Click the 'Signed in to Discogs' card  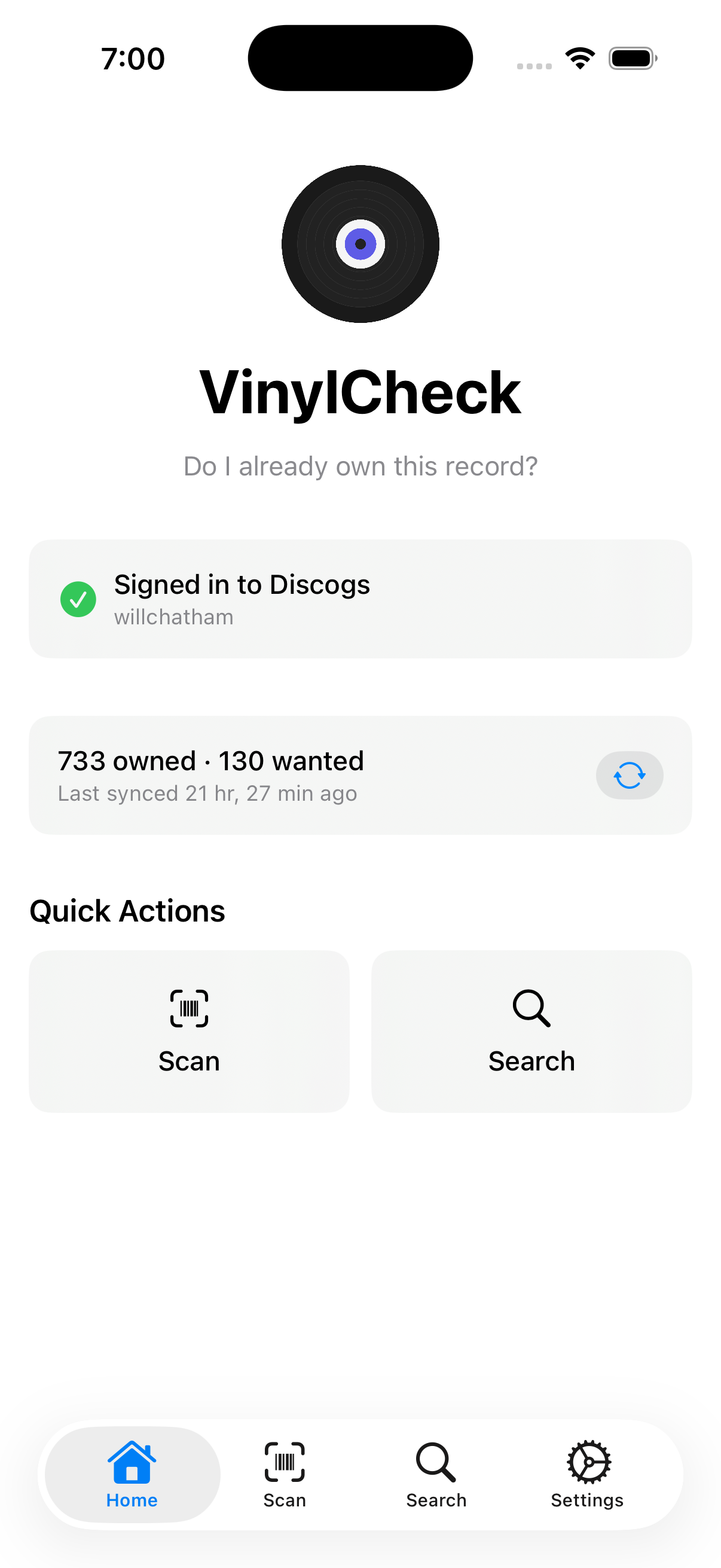click(360, 599)
